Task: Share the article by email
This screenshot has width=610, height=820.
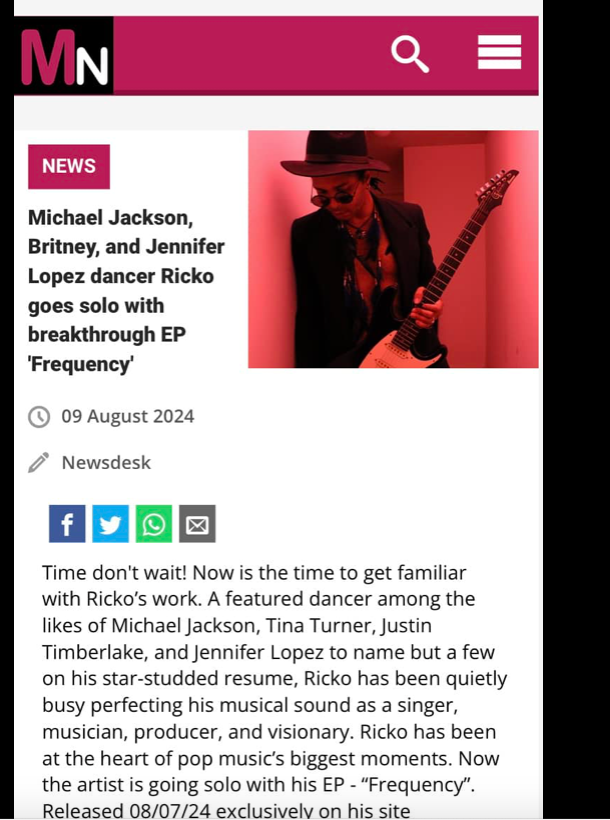Action: (198, 524)
